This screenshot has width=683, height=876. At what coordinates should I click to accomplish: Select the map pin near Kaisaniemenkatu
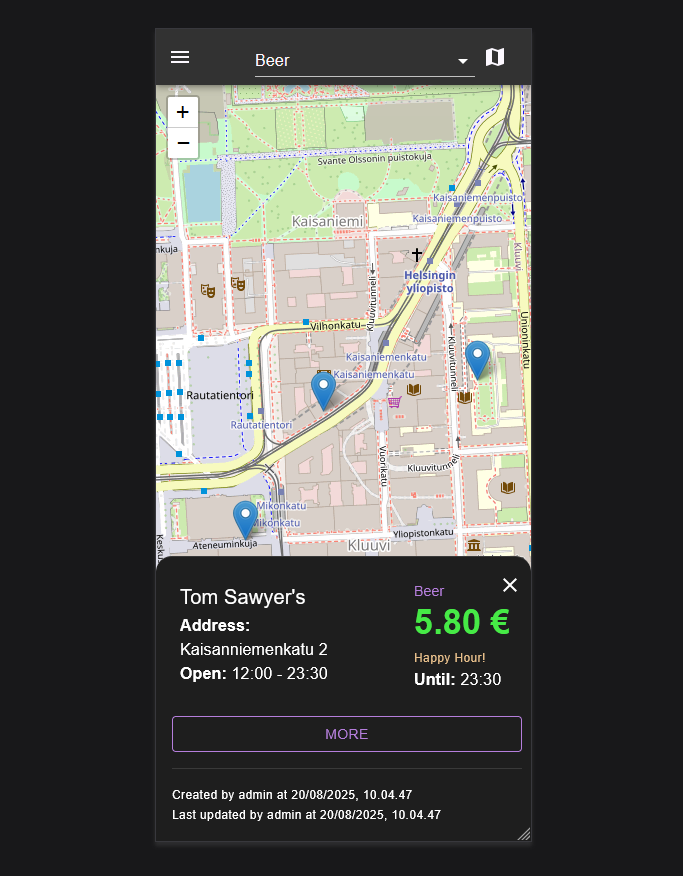[x=323, y=389]
